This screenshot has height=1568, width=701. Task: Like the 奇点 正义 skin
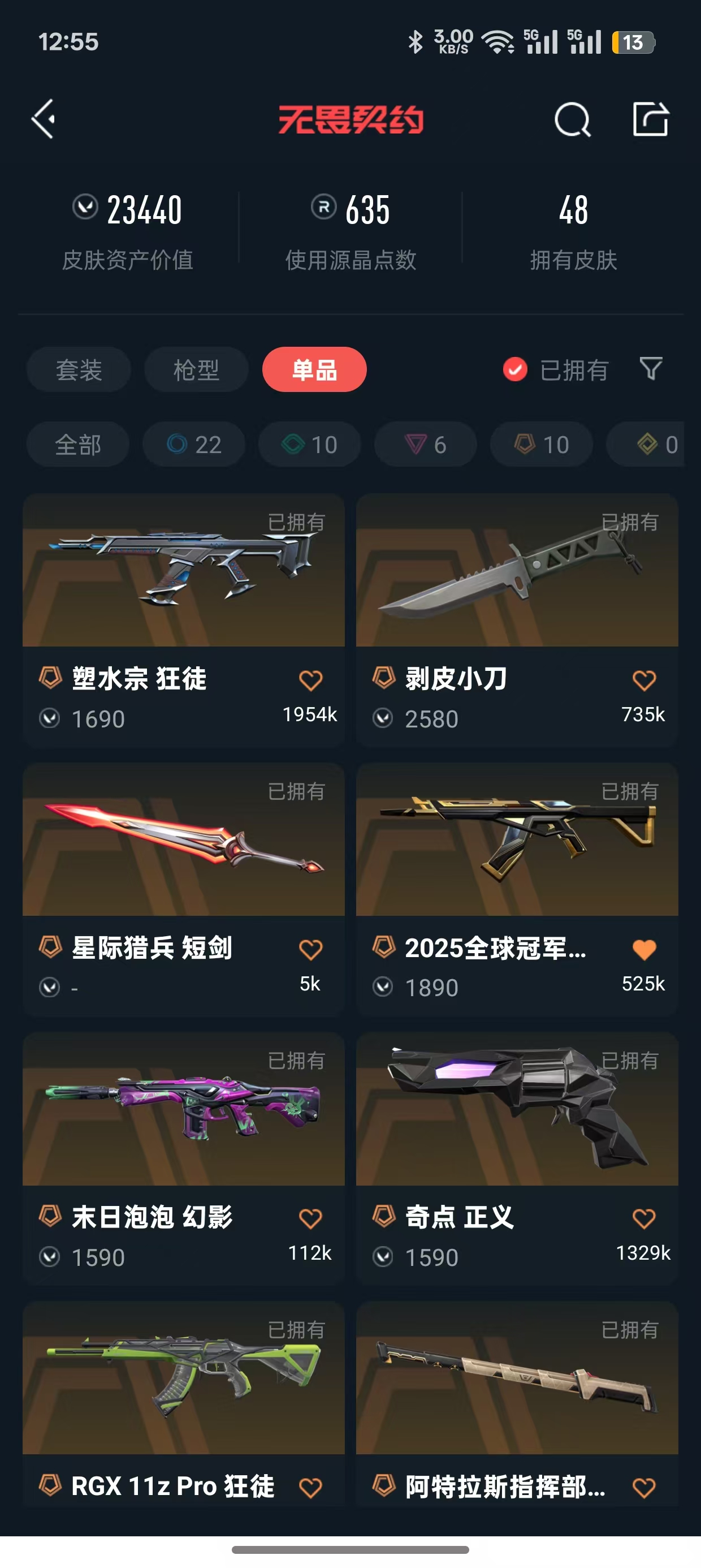(644, 1218)
